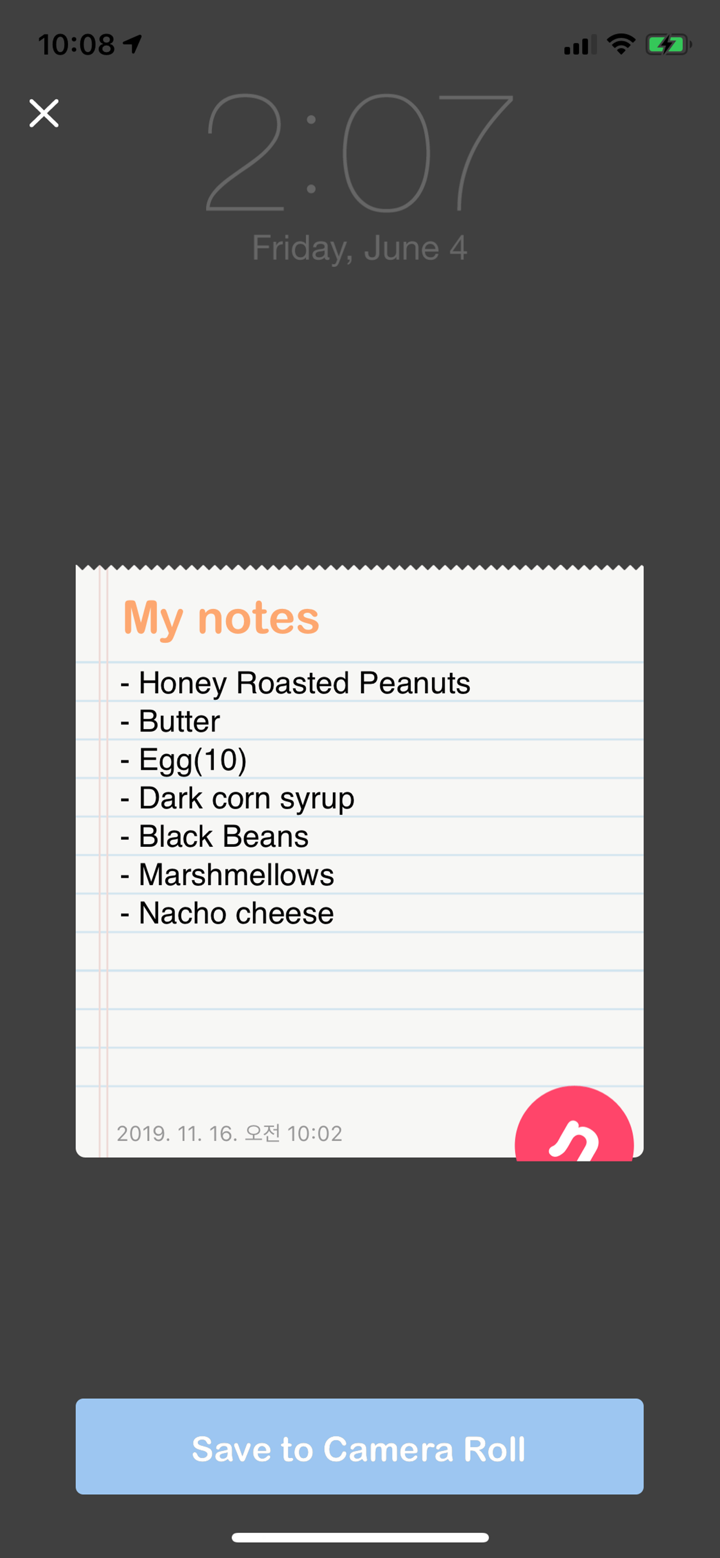Select the My notes title

(x=220, y=617)
